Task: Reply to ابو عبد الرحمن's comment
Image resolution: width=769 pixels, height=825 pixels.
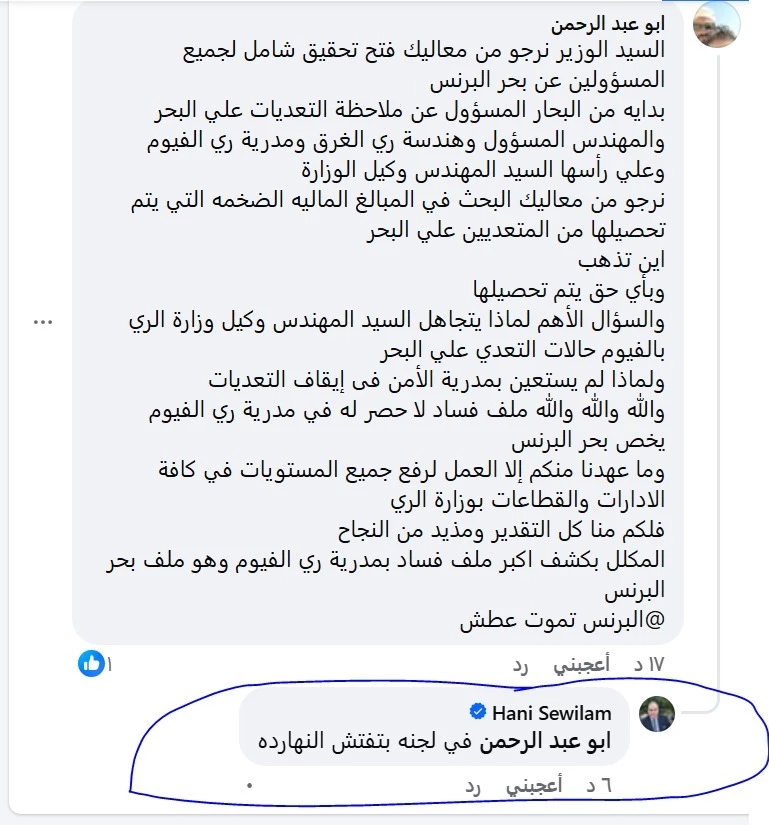Action: point(520,664)
